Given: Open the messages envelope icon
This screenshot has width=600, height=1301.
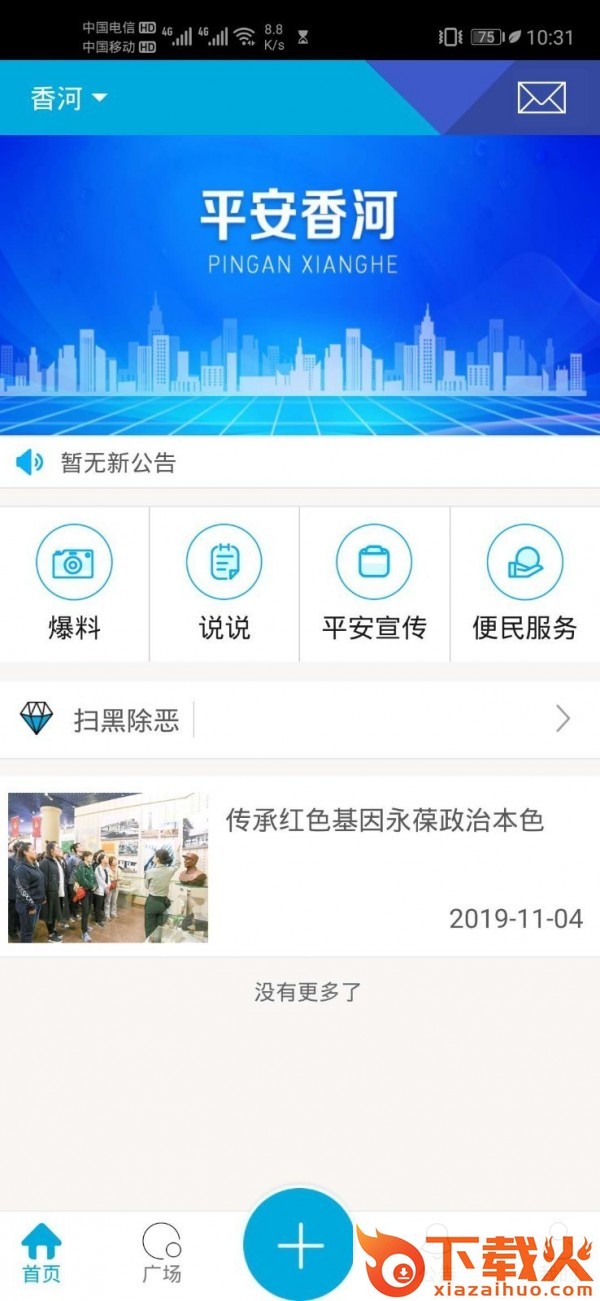Looking at the screenshot, I should (541, 98).
